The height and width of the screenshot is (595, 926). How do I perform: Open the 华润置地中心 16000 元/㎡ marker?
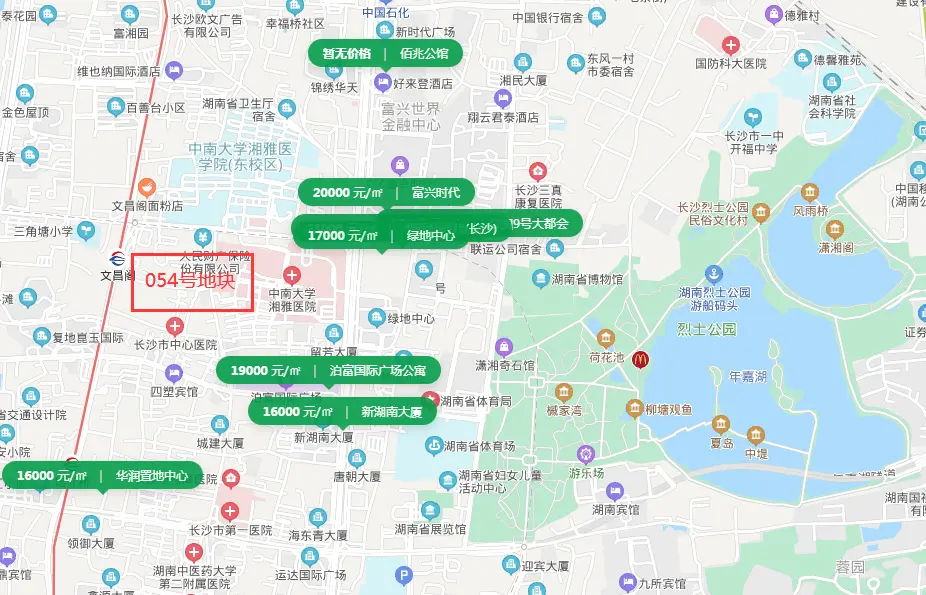102,476
